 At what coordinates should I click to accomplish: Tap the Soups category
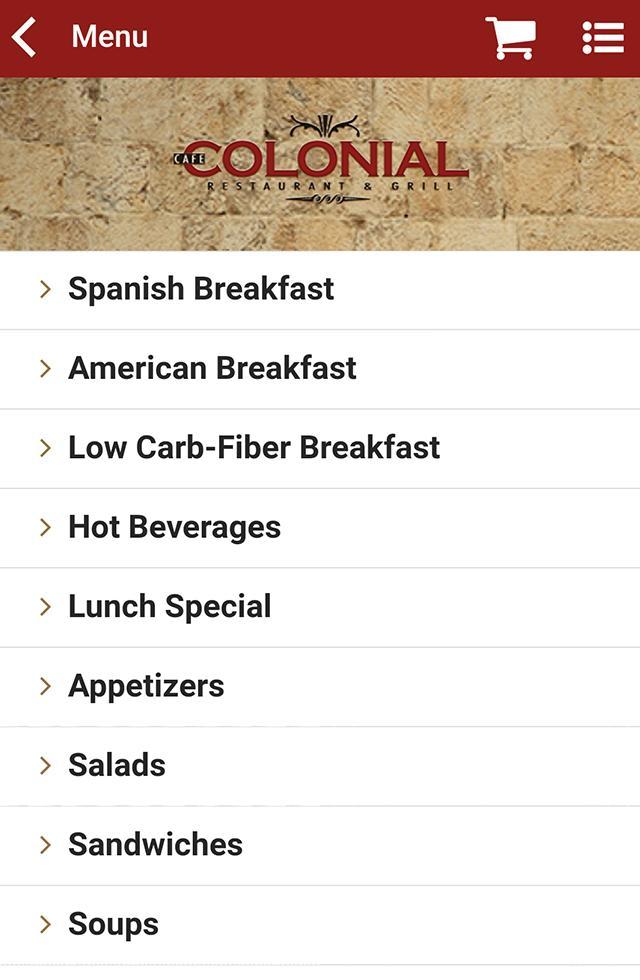point(113,924)
